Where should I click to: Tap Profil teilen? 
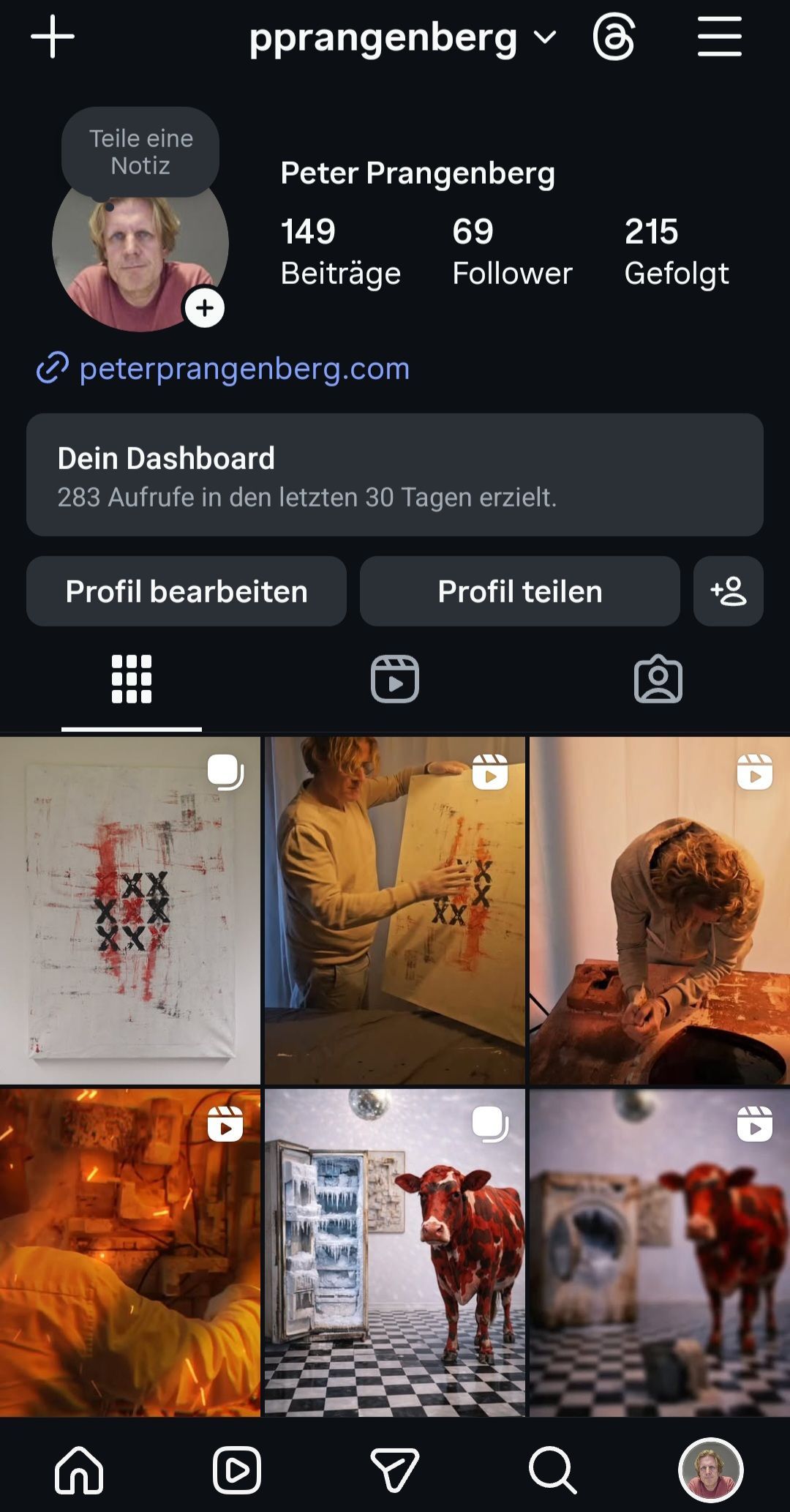coord(519,591)
